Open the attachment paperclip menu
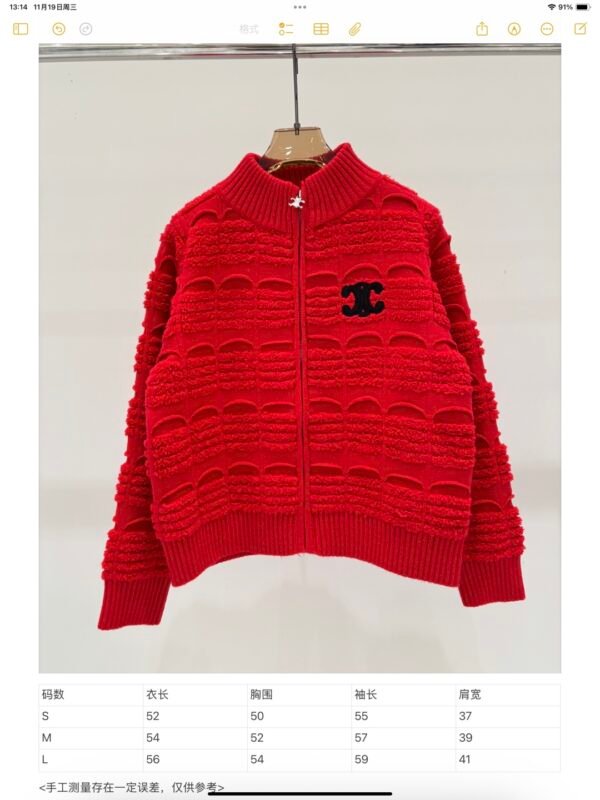The image size is (600, 800). (354, 29)
